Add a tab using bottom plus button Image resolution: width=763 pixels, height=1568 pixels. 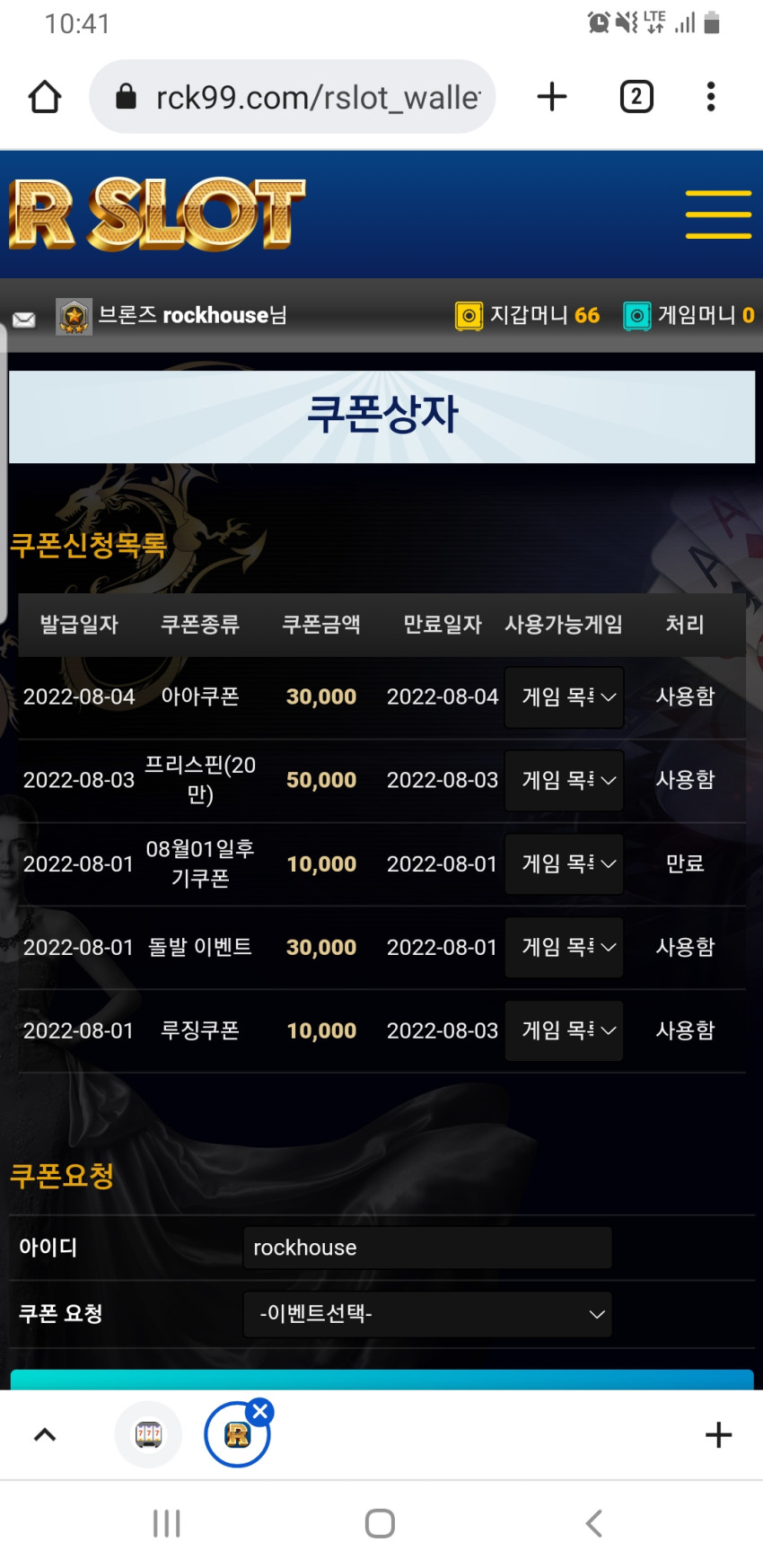point(718,1434)
